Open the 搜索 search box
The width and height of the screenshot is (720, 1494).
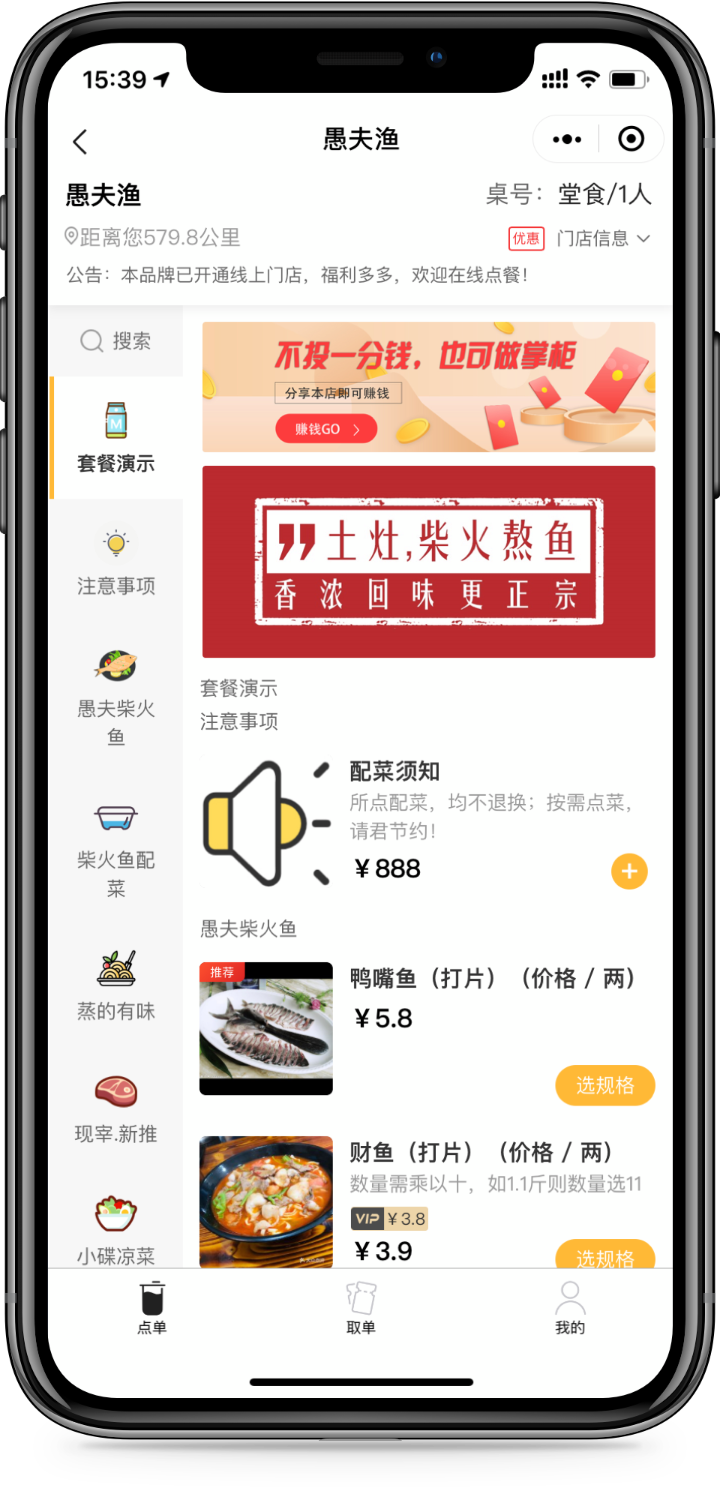pos(116,341)
